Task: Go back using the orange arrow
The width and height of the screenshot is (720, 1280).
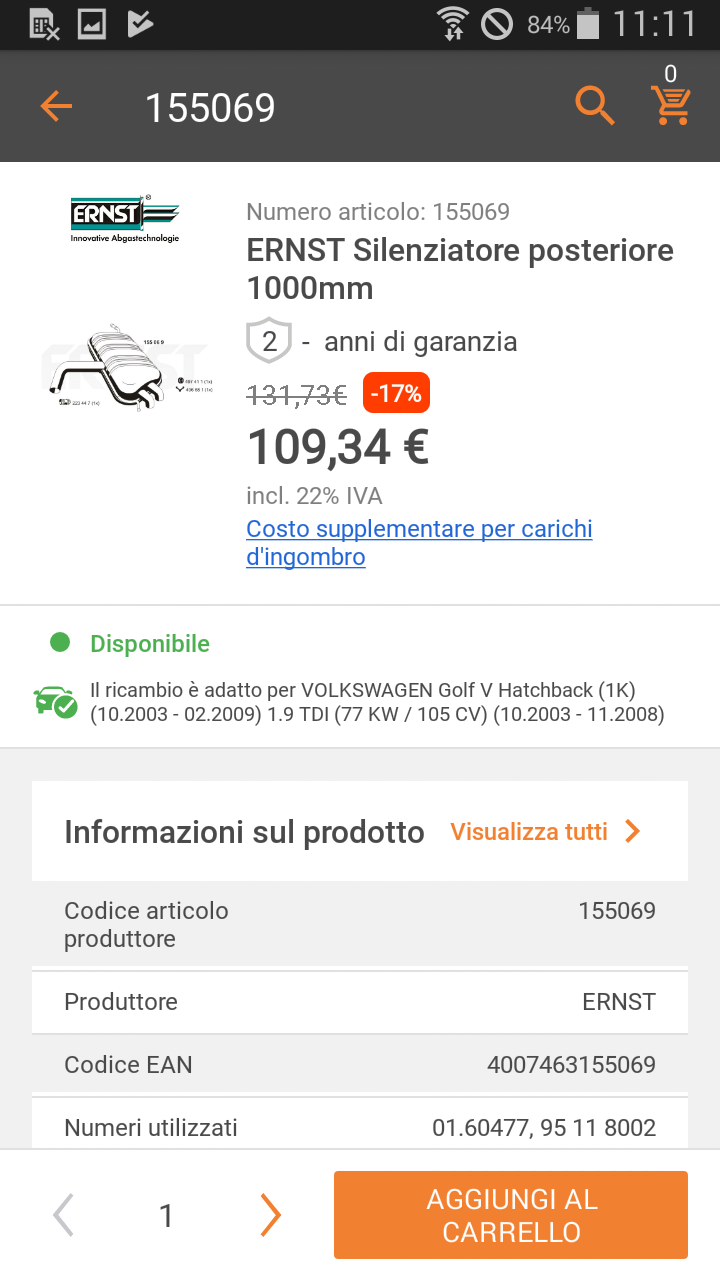Action: click(56, 106)
